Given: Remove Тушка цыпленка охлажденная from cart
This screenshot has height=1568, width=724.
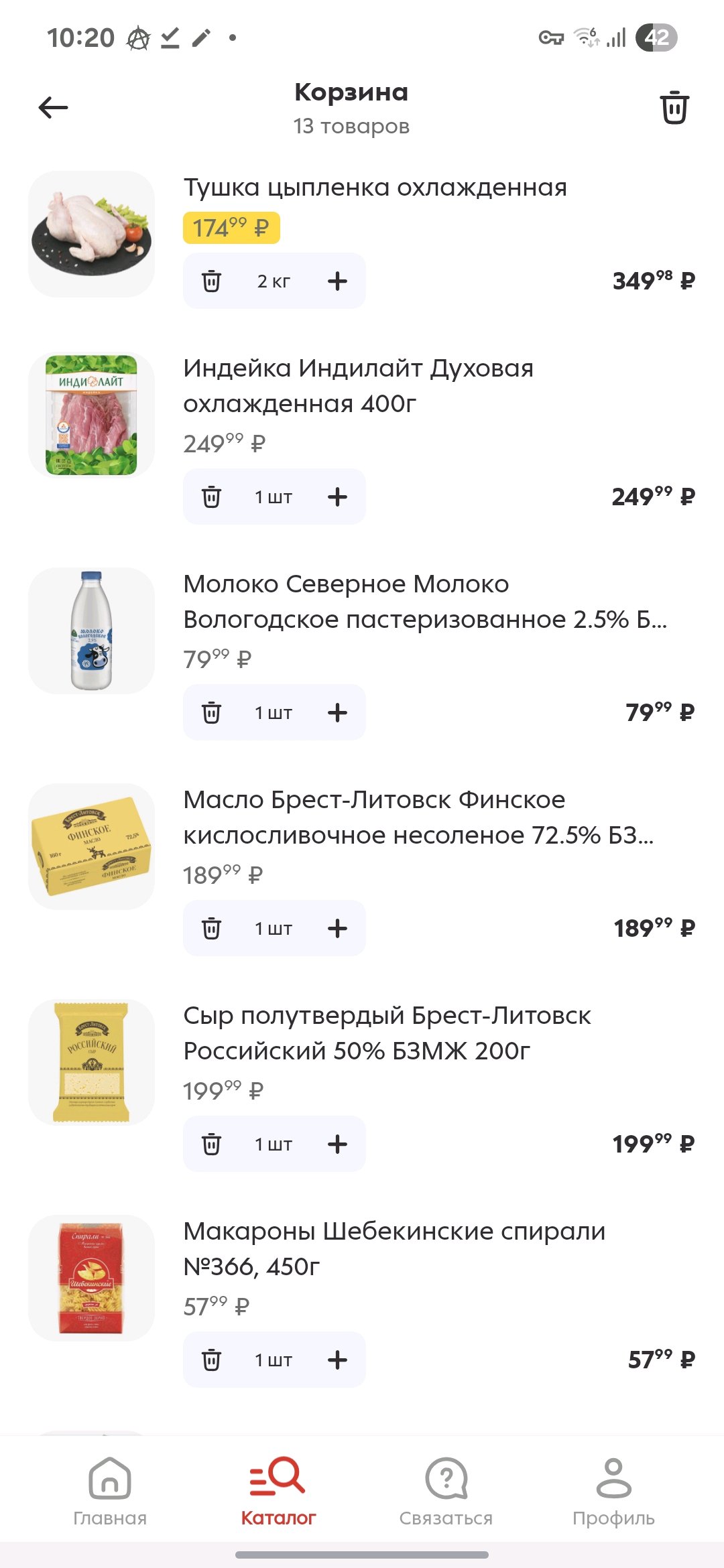Looking at the screenshot, I should click(x=211, y=281).
